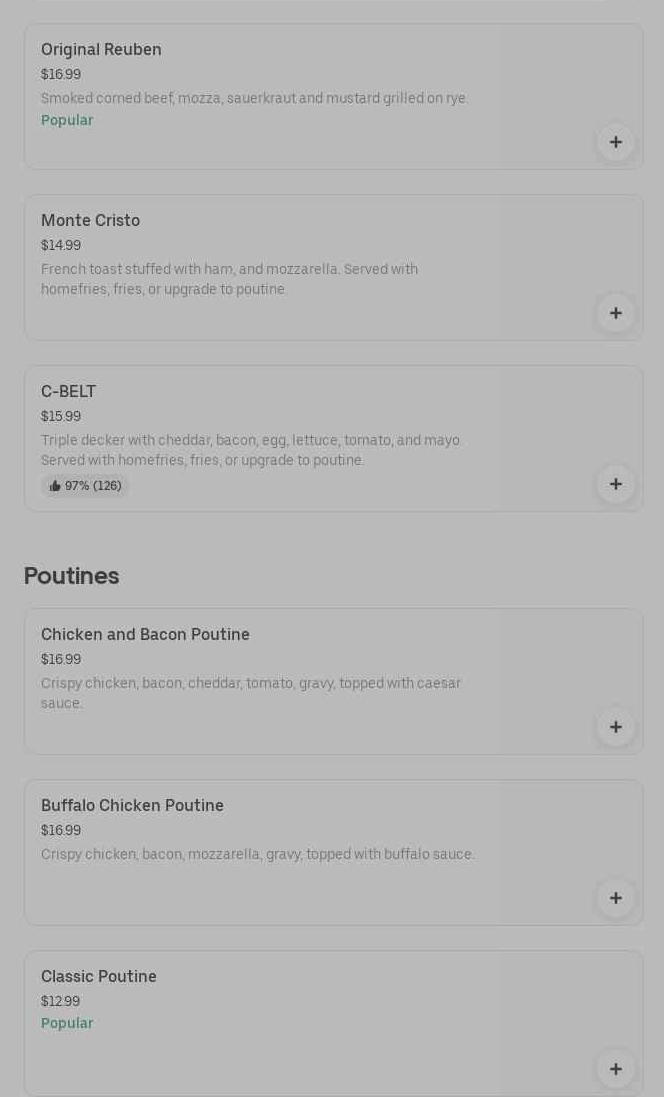
Task: Open Buffalo Chicken Poutine item card
Action: (x=334, y=852)
